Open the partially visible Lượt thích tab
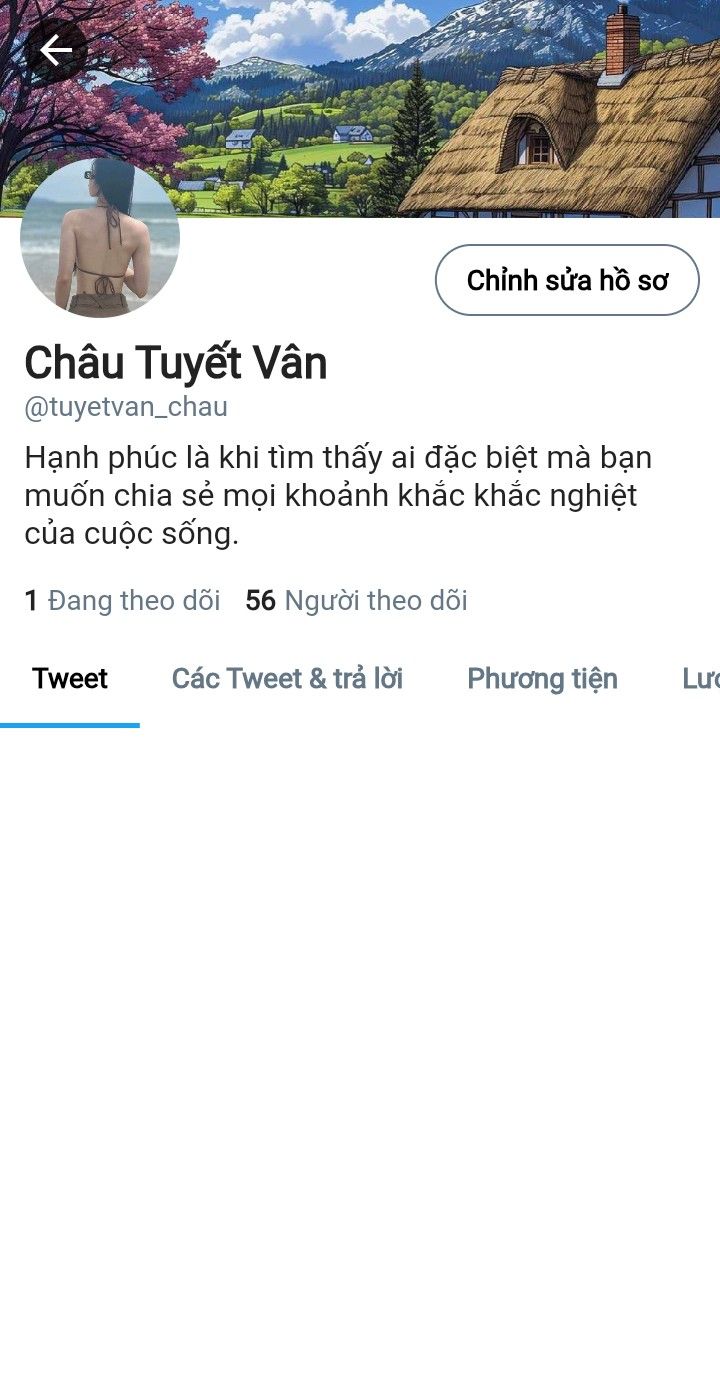720x1398 pixels. point(700,679)
